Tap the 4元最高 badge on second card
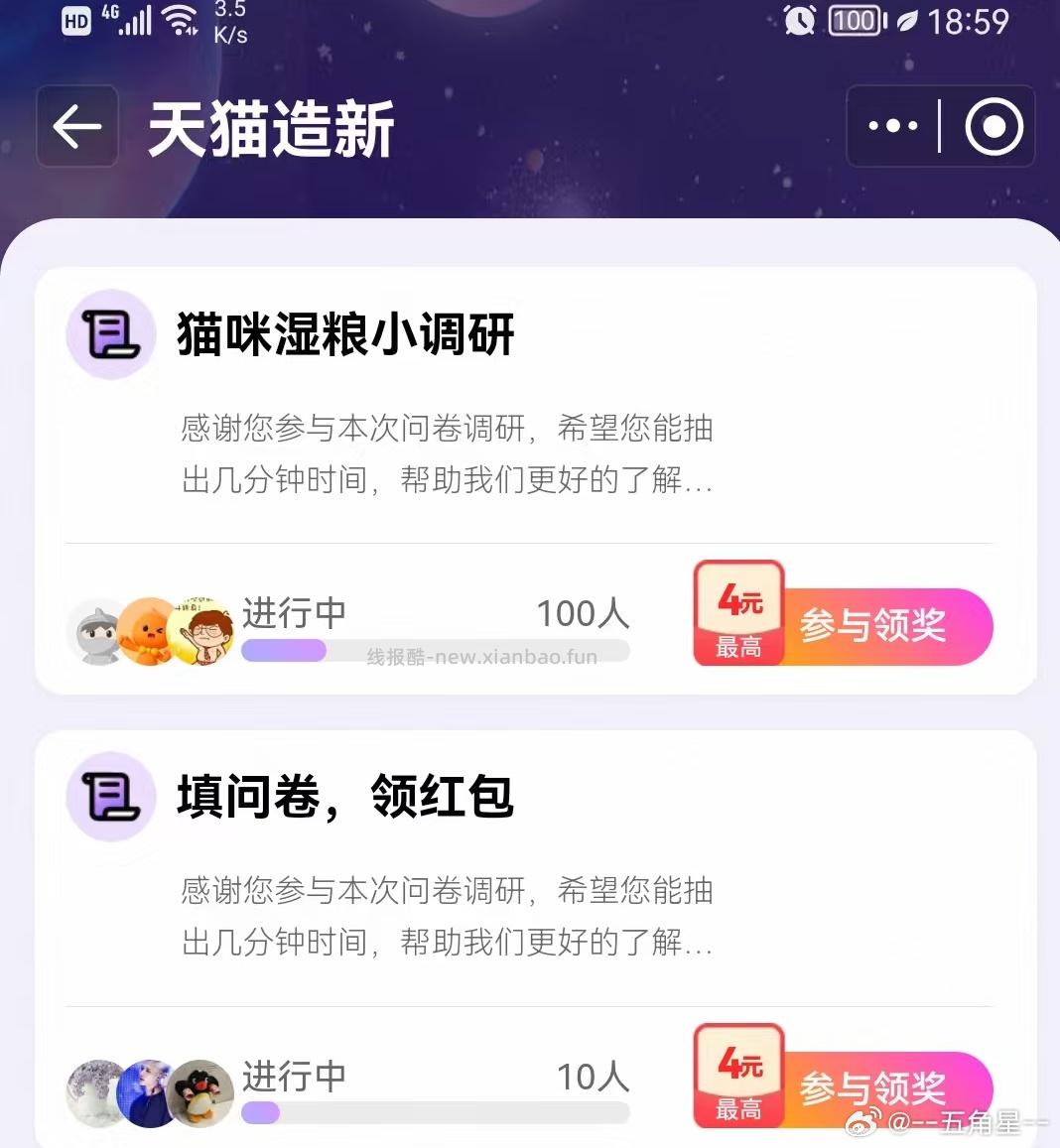Screen dimensions: 1060x1148 pyautogui.click(x=738, y=1075)
